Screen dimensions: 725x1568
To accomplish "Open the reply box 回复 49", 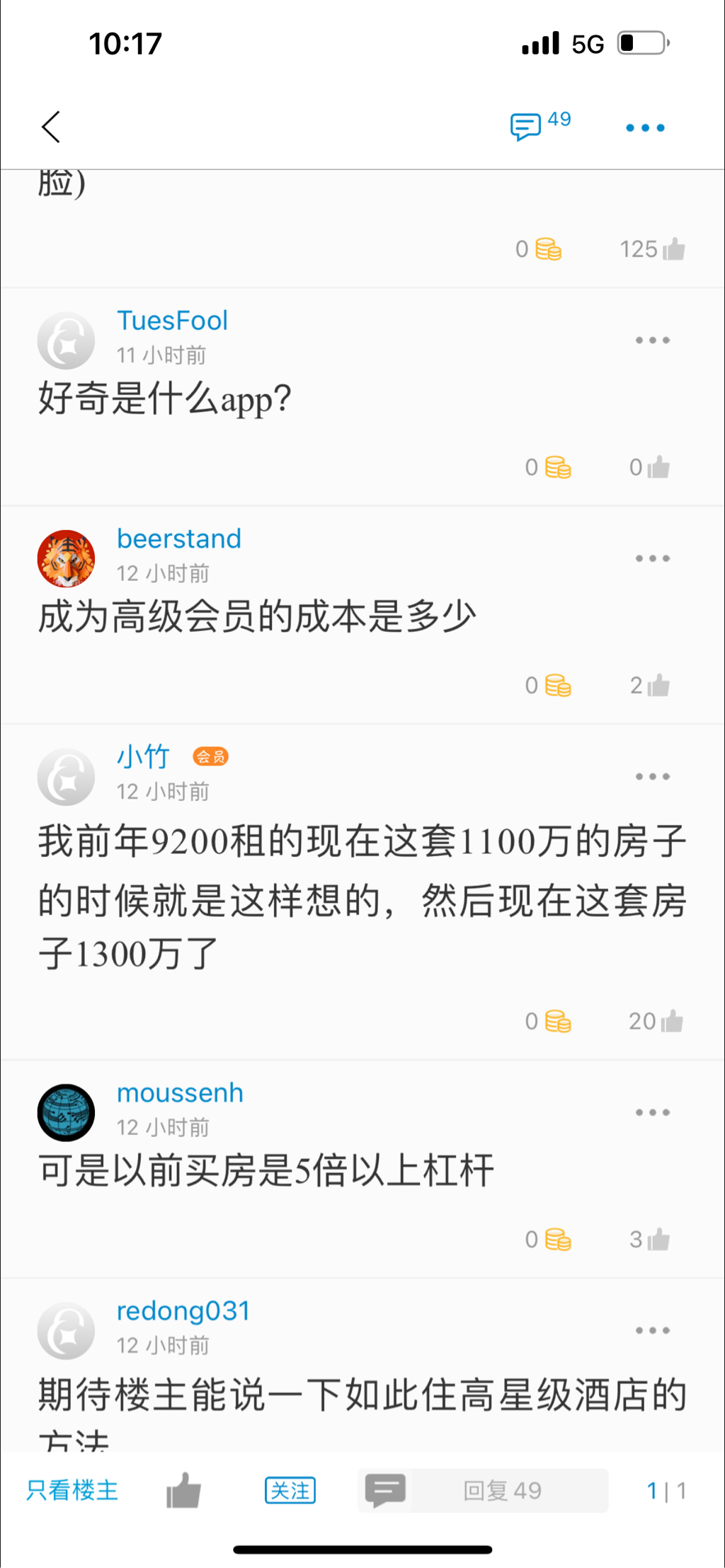I will pyautogui.click(x=501, y=1490).
